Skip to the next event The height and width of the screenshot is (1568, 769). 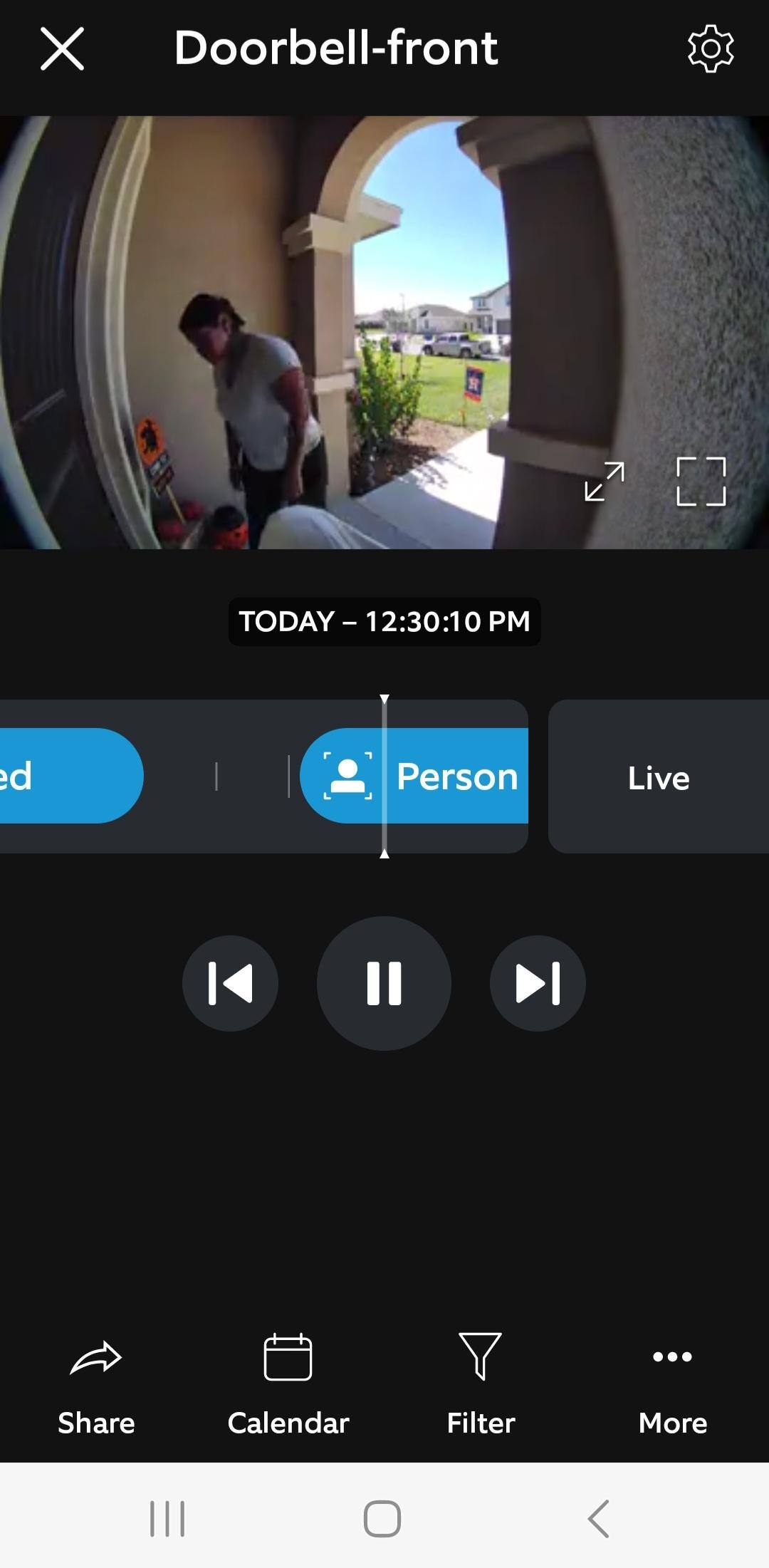click(538, 983)
